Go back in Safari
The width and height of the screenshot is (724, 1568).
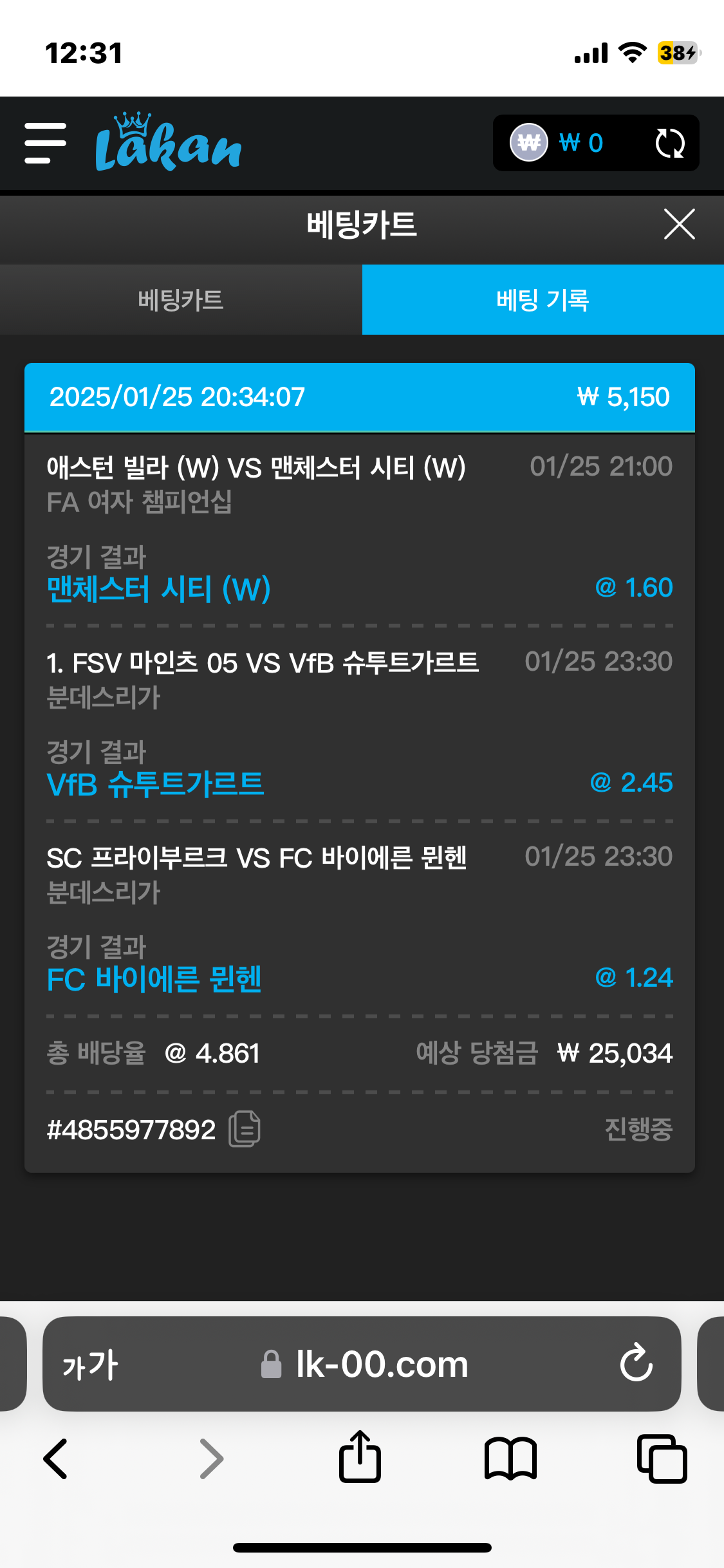click(55, 1459)
